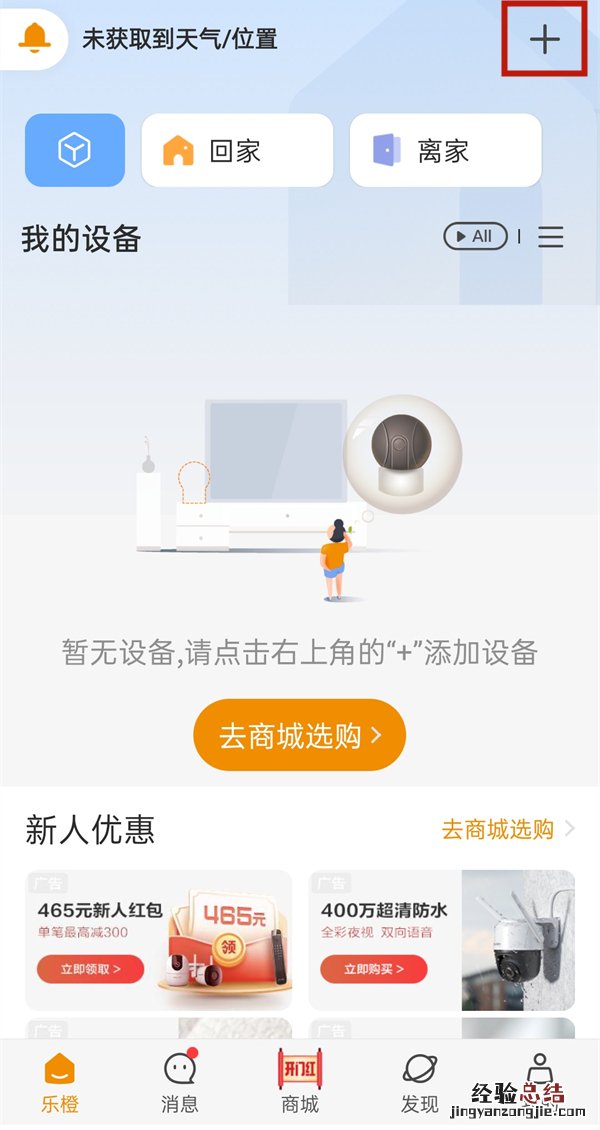The width and height of the screenshot is (600, 1130).
Task: Switch to the 乐橙 tab
Action: [x=60, y=1083]
